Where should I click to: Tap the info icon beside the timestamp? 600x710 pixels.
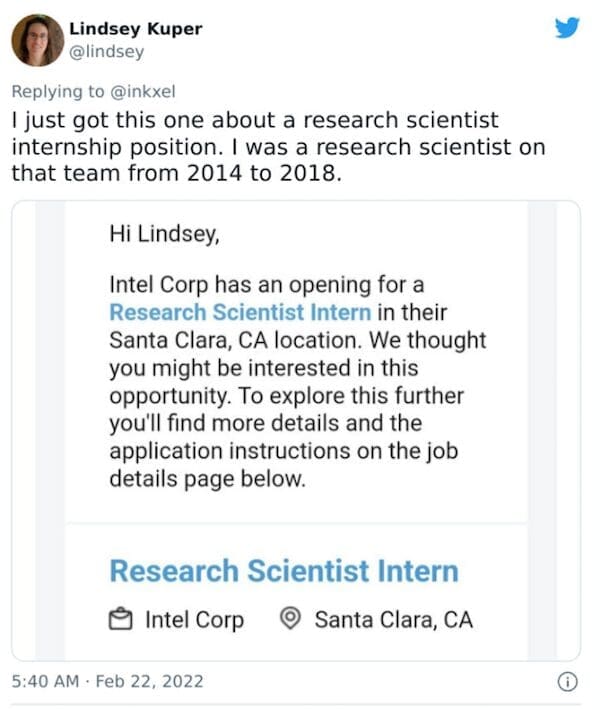click(567, 681)
